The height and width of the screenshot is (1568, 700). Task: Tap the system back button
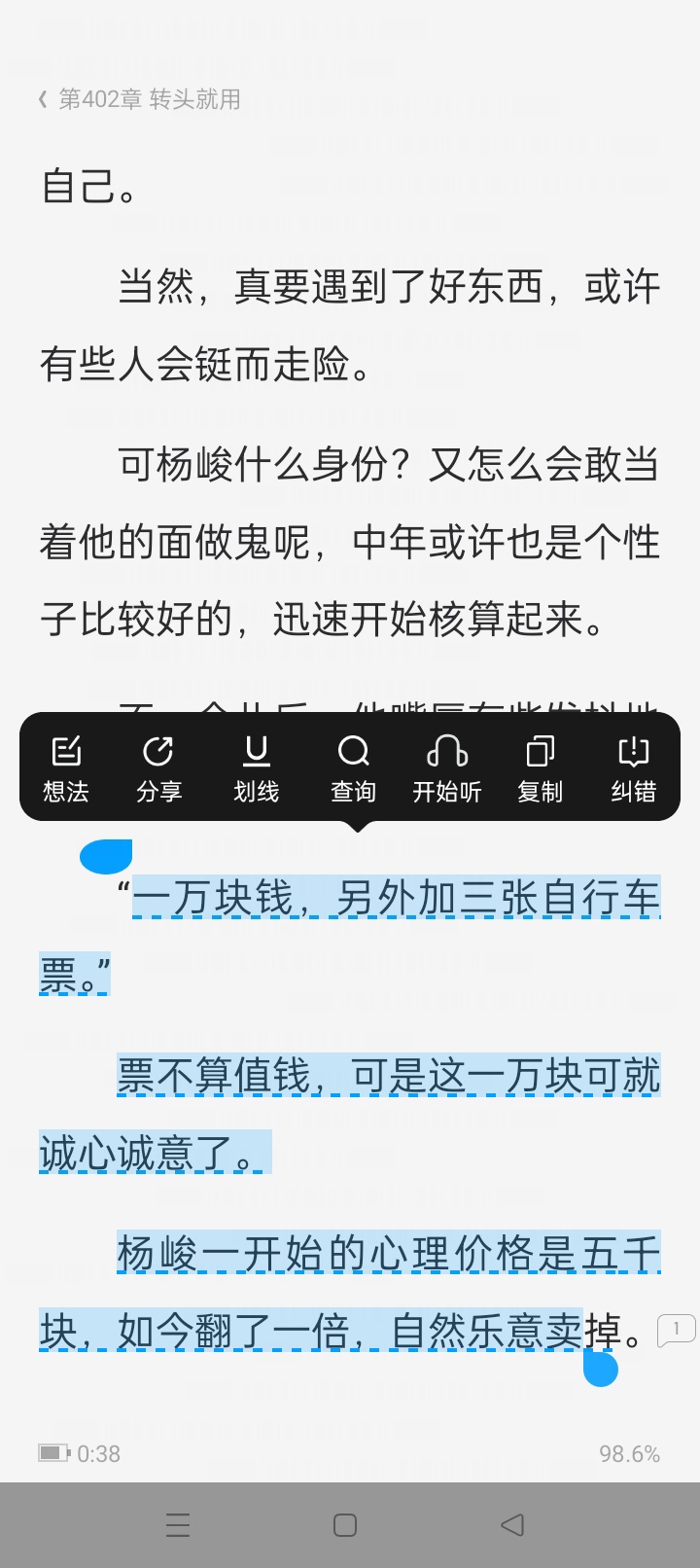512,1525
